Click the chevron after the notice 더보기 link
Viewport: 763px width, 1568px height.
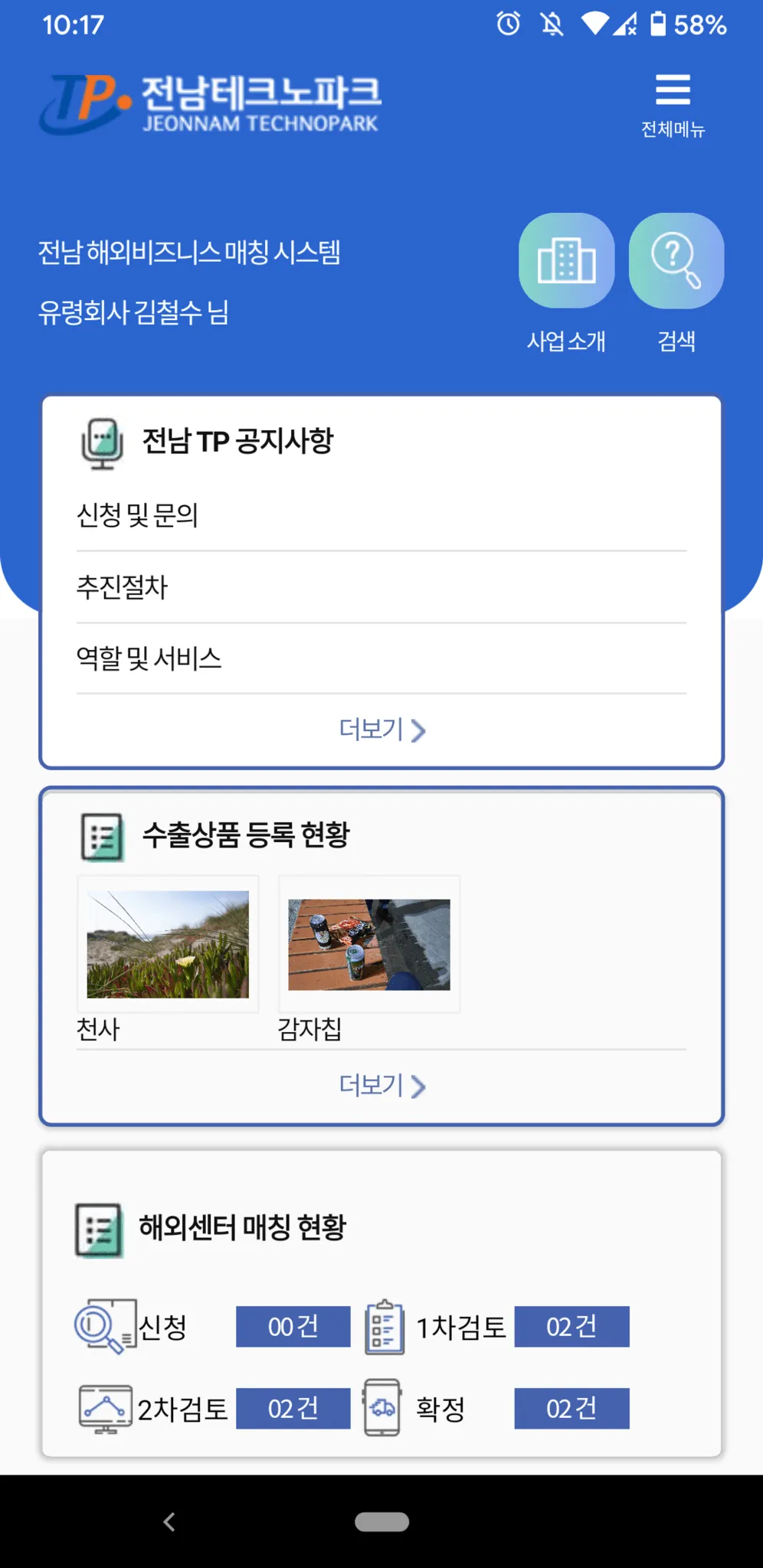(419, 730)
